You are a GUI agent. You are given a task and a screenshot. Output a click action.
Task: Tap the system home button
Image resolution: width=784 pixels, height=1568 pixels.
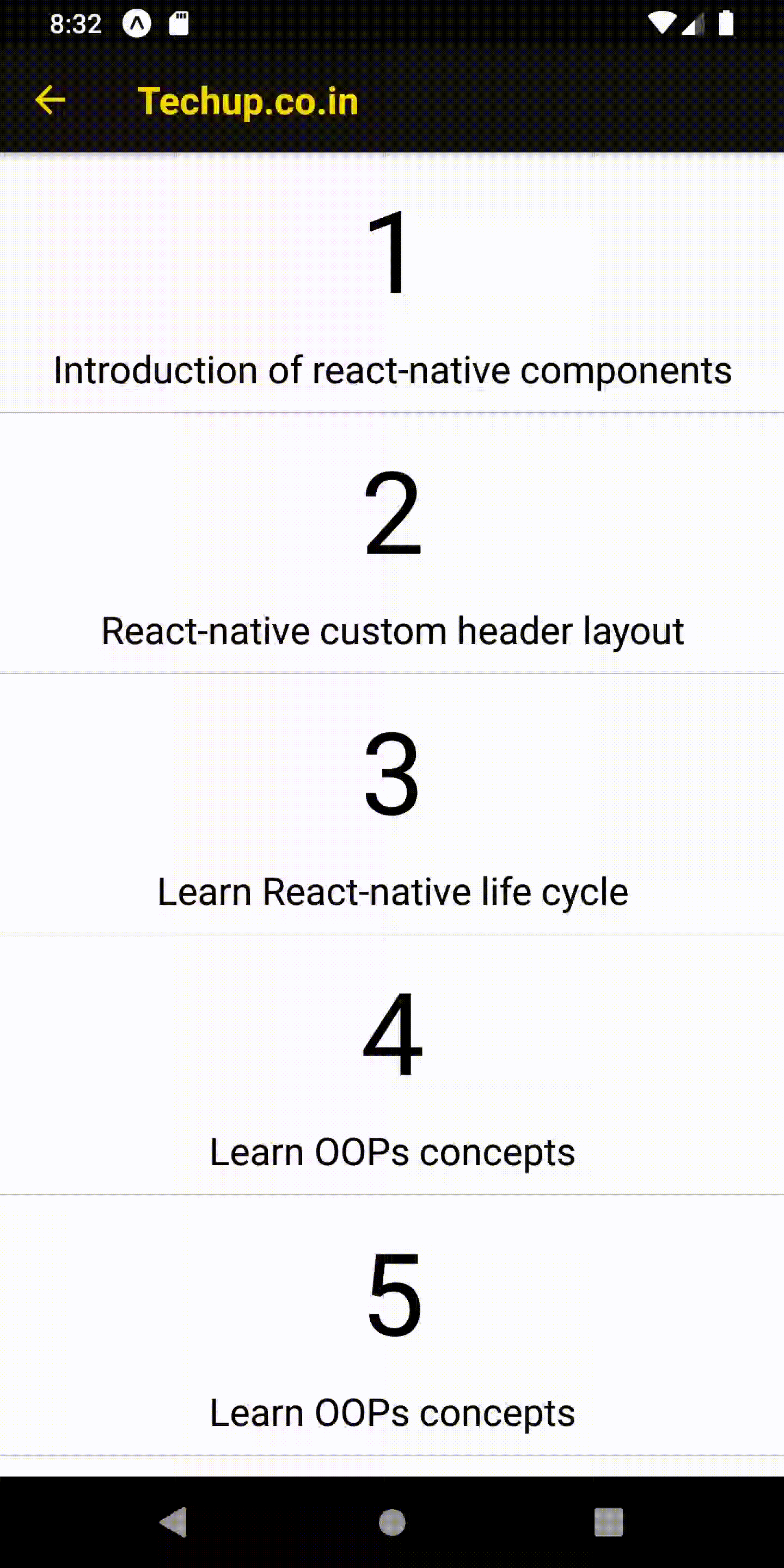[392, 1522]
